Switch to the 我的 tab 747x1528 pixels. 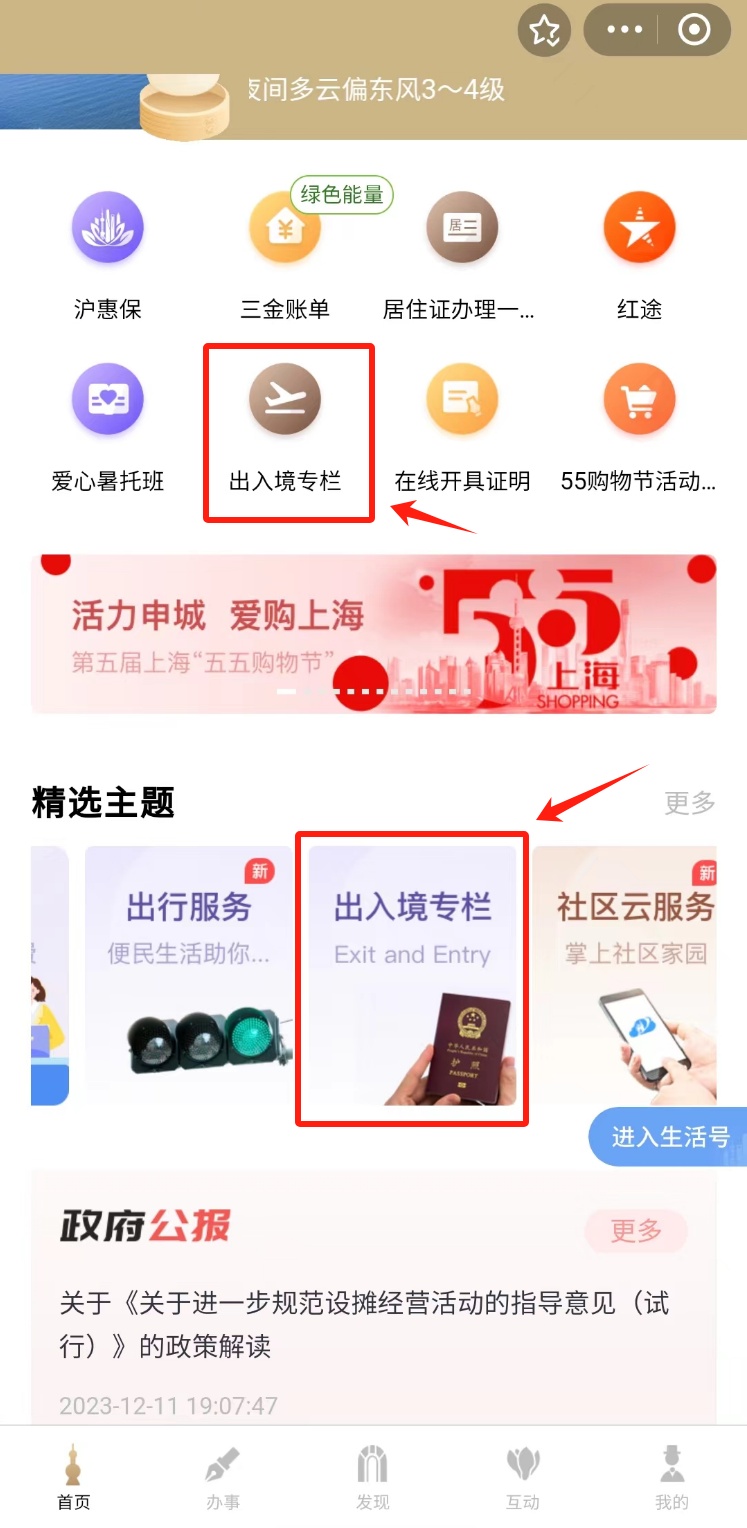point(671,1479)
